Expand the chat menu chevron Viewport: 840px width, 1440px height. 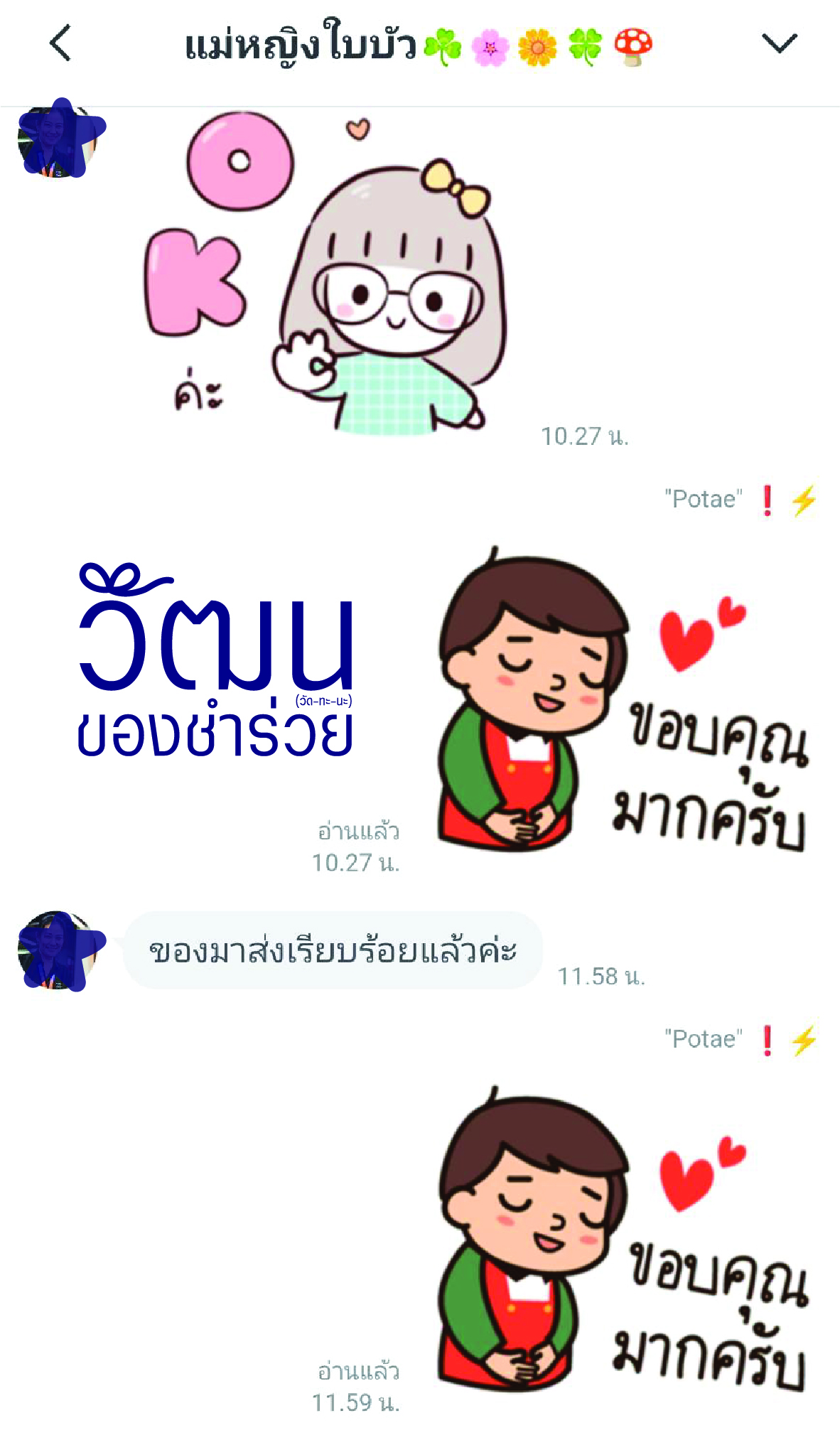779,44
